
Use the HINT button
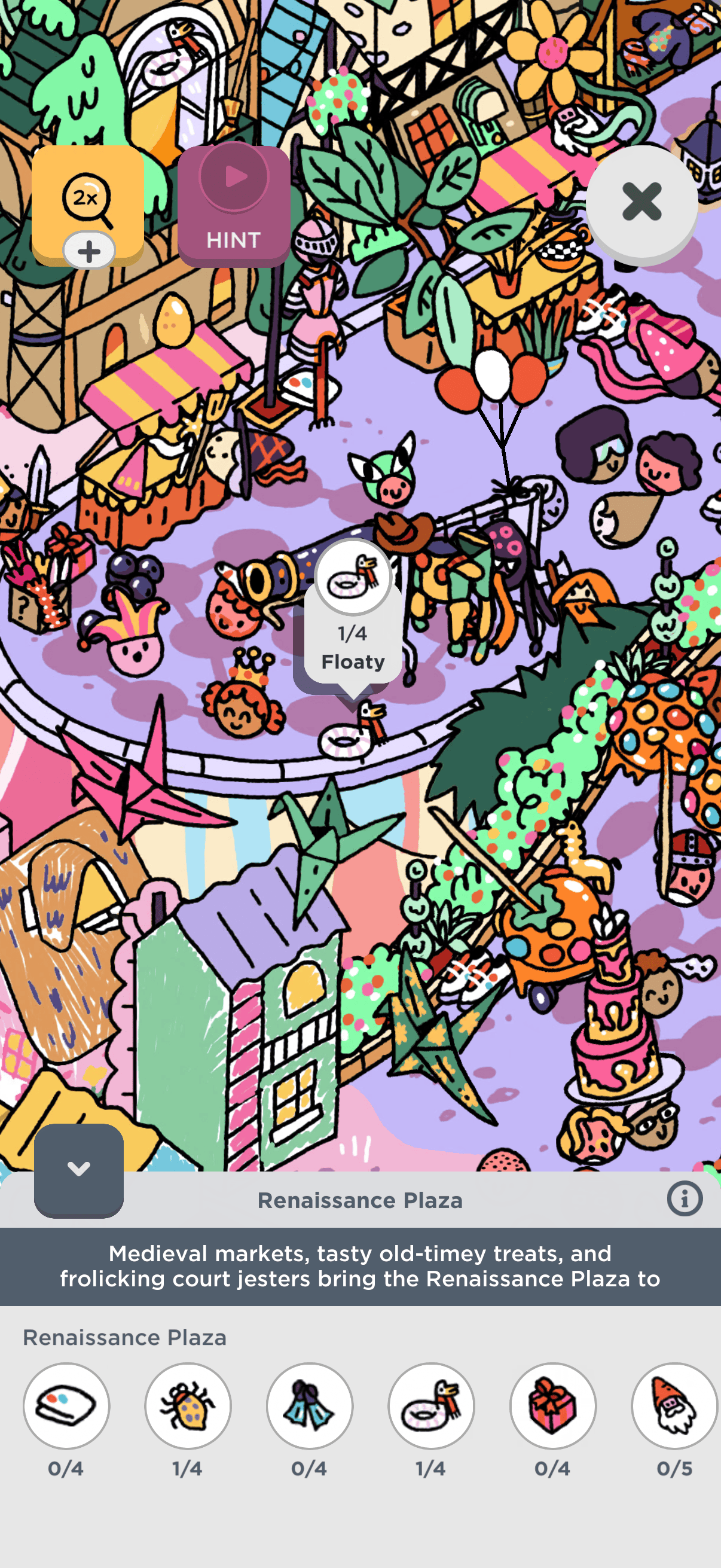(x=234, y=206)
